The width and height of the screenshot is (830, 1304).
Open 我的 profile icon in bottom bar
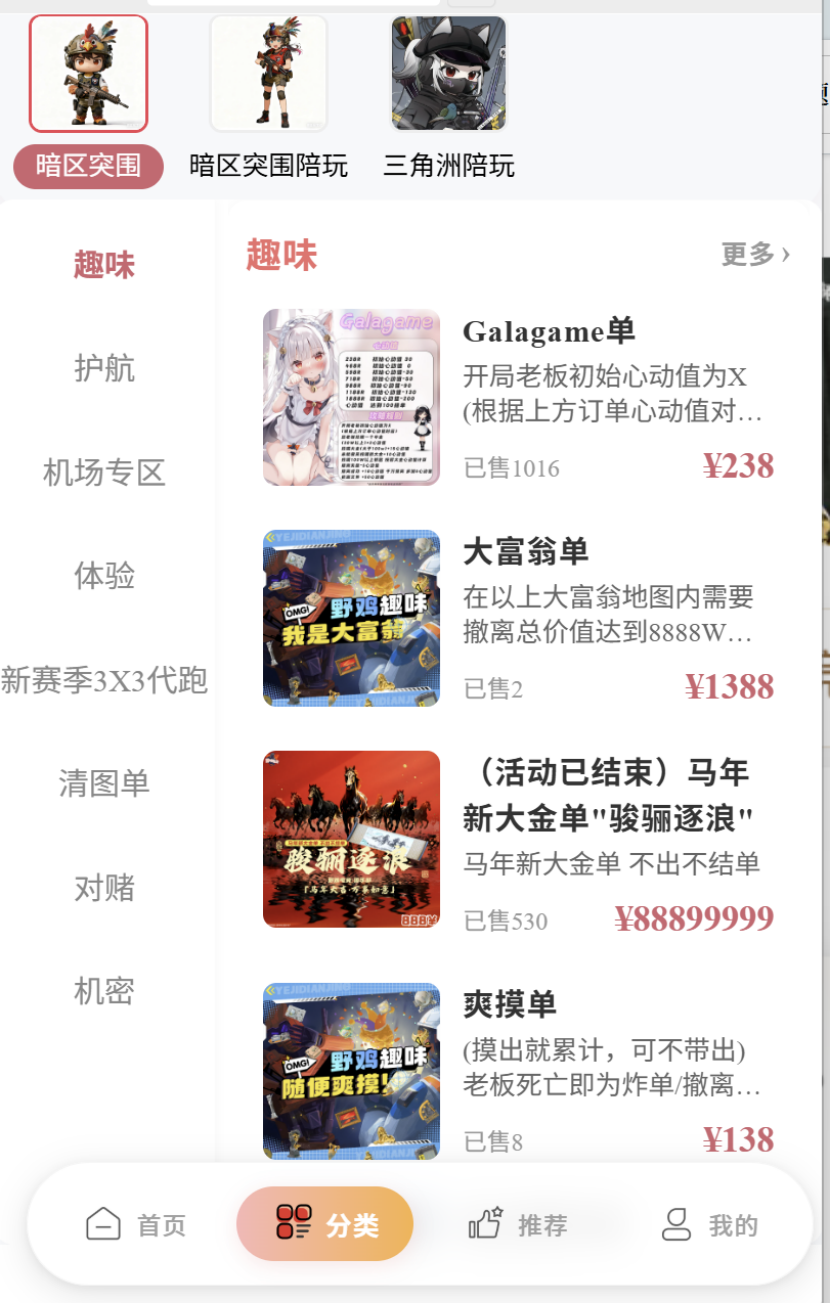[708, 1222]
